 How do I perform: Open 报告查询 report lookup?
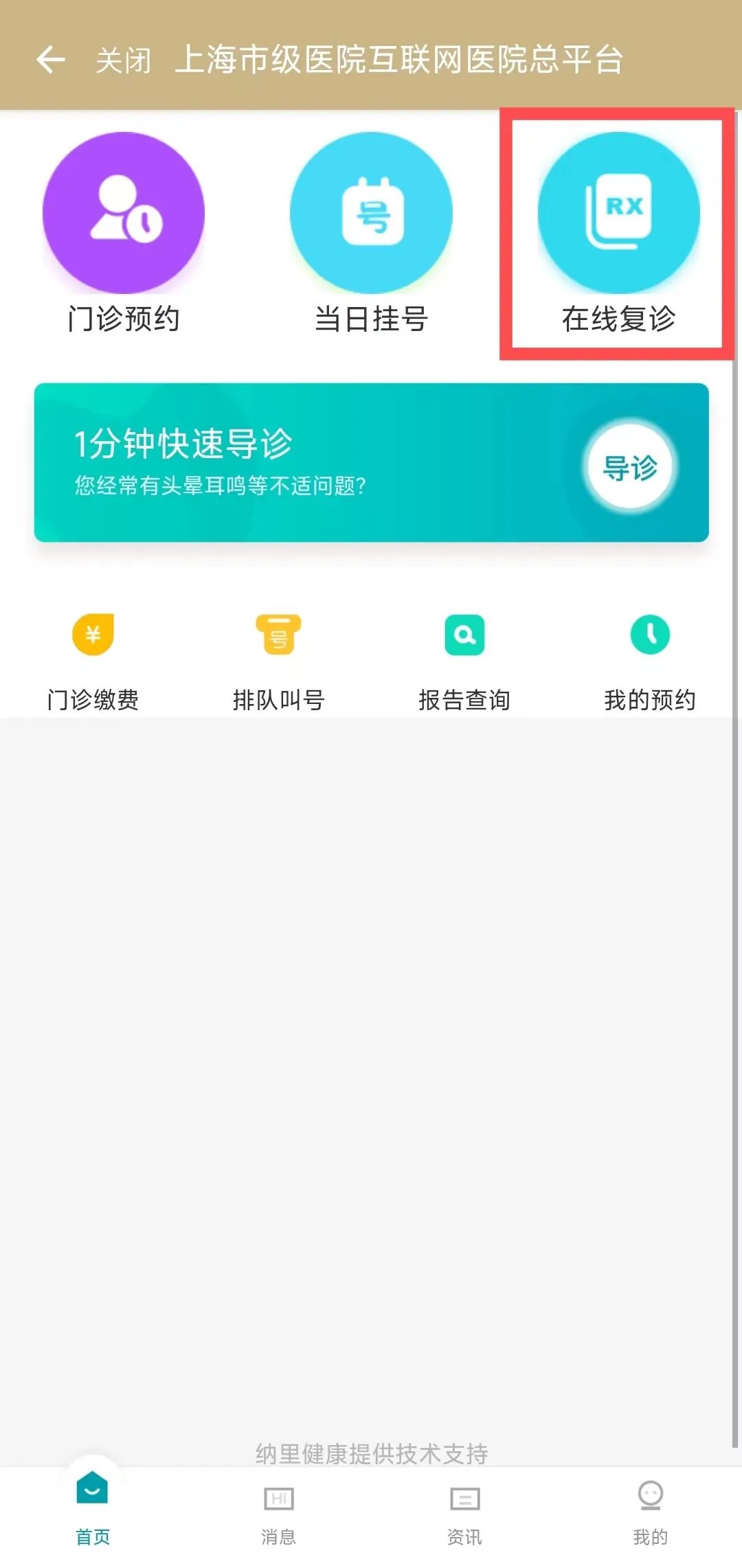point(464,659)
